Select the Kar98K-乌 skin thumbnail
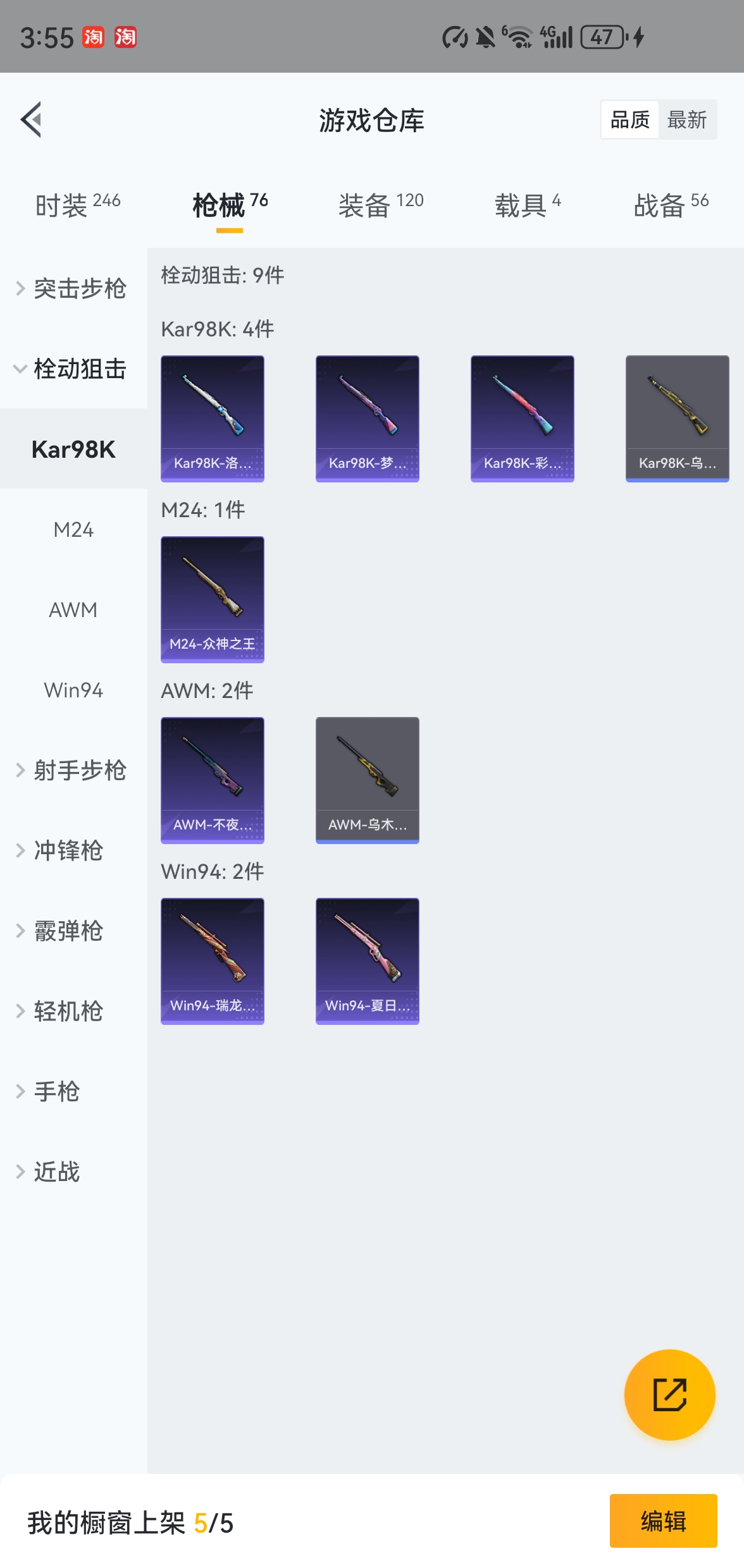The height and width of the screenshot is (1568, 744). (x=676, y=417)
